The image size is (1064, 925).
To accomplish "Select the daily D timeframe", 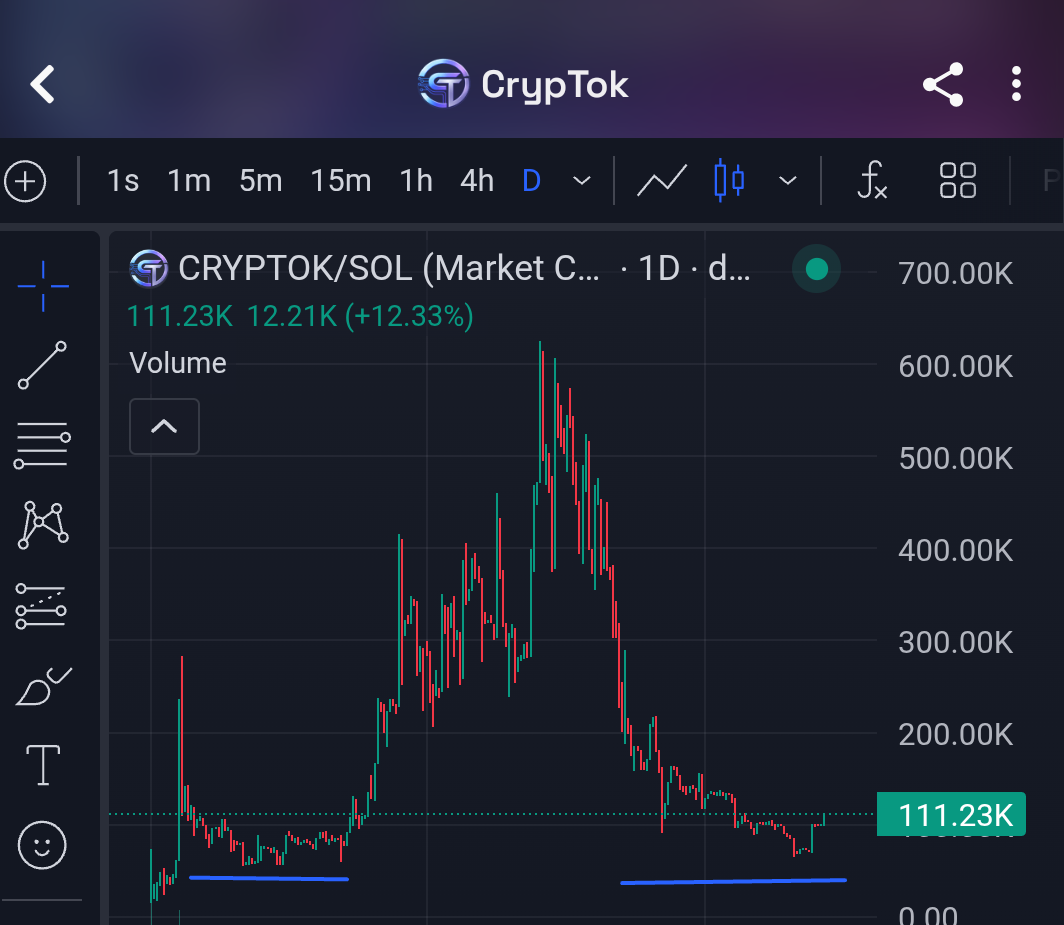I will point(531,181).
